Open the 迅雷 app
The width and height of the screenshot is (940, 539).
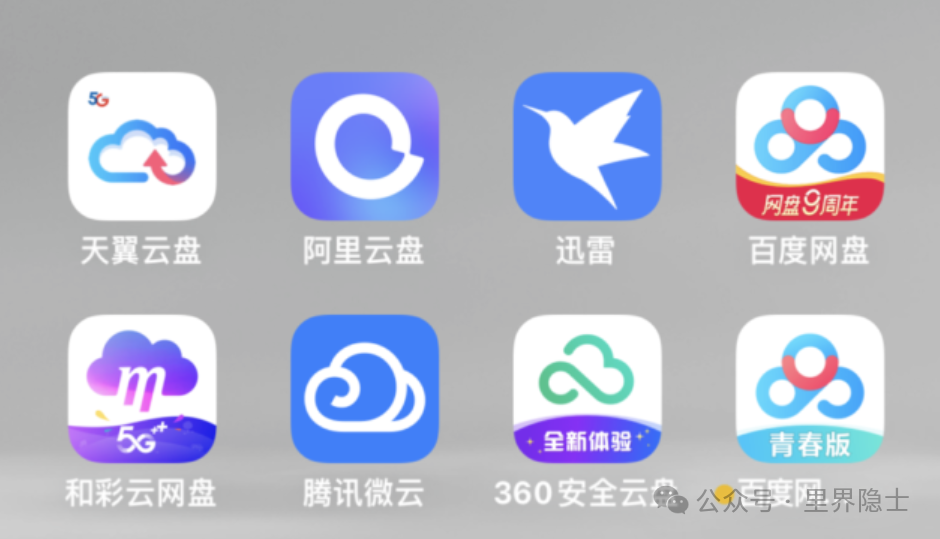587,146
